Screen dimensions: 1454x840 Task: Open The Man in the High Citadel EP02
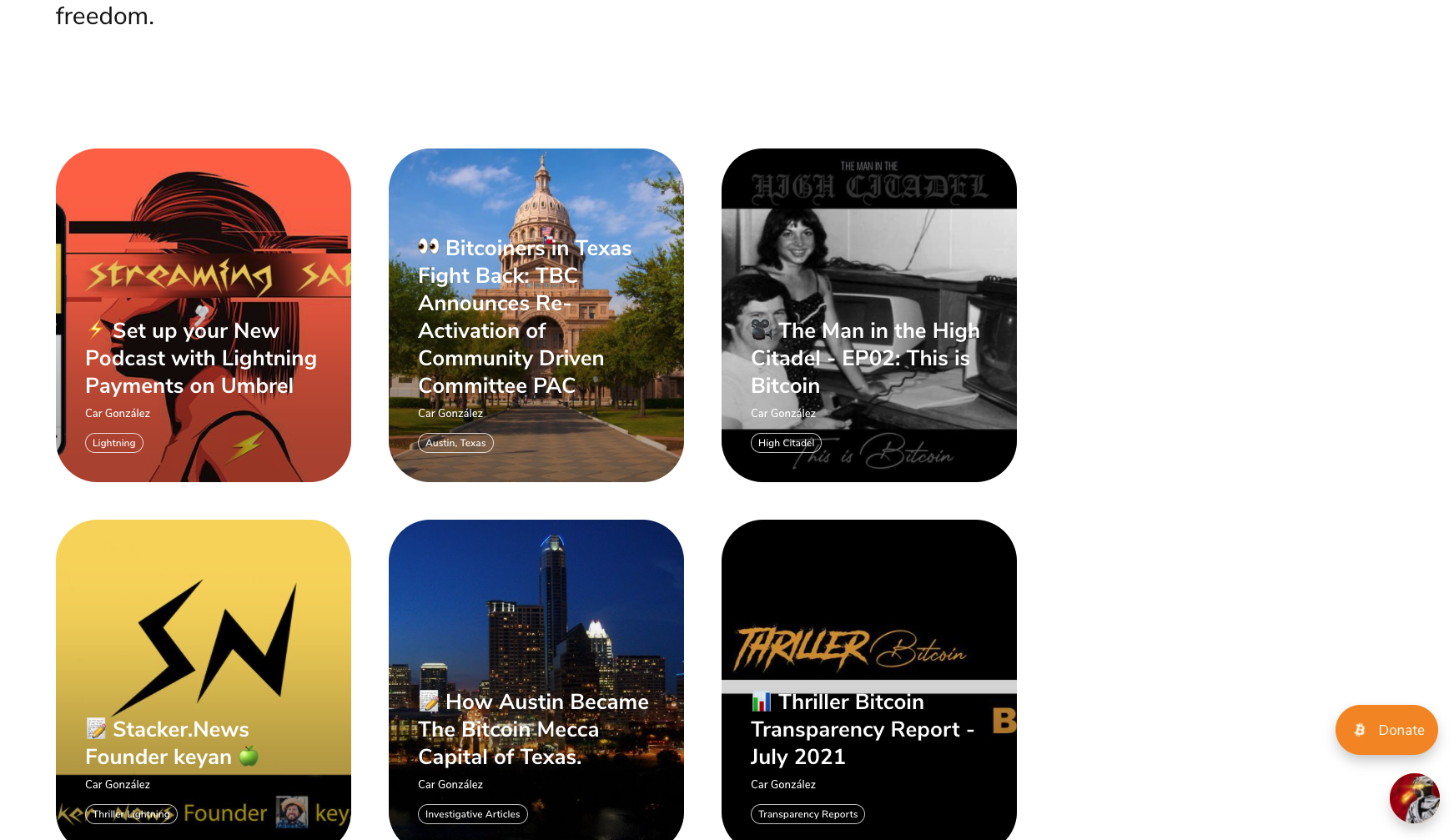(x=864, y=358)
